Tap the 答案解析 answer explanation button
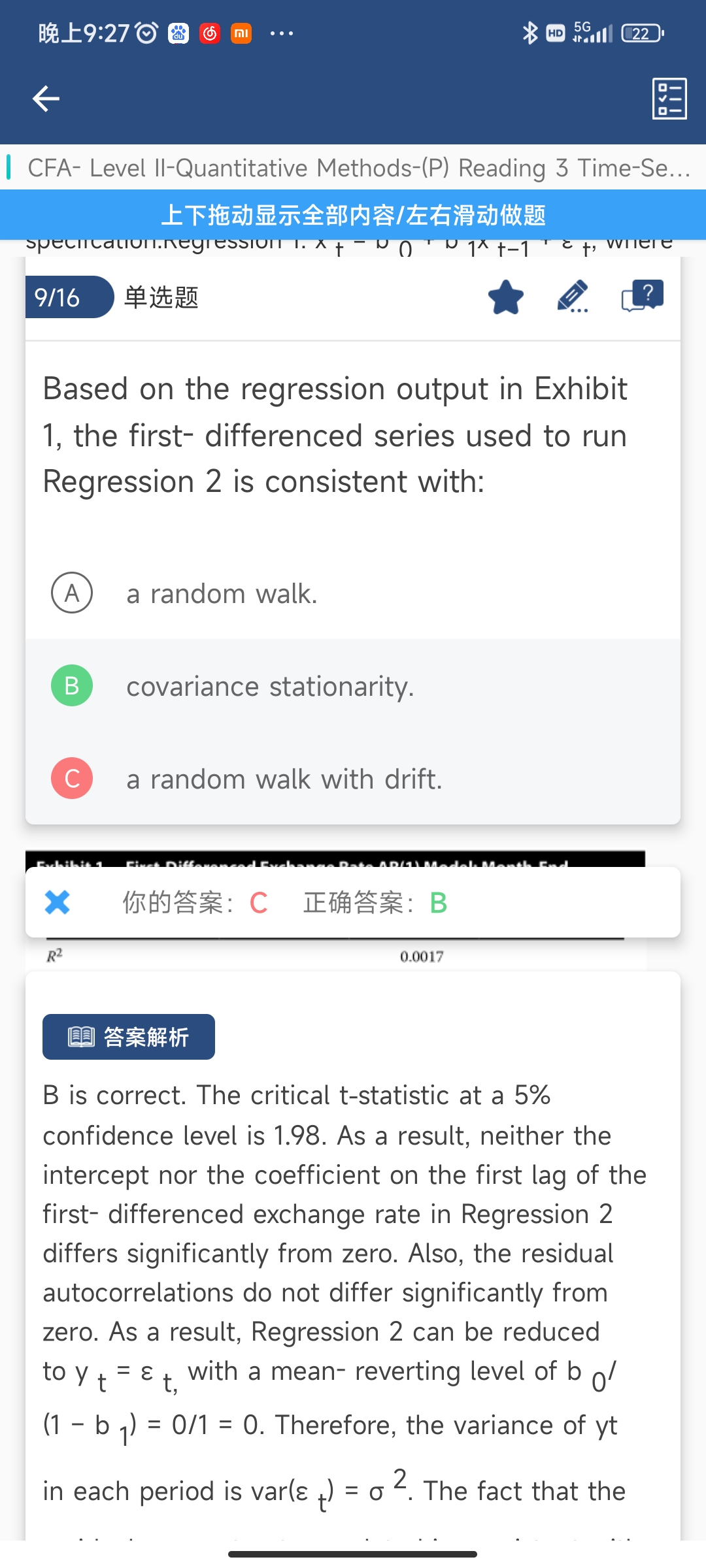The image size is (706, 1568). point(129,1037)
